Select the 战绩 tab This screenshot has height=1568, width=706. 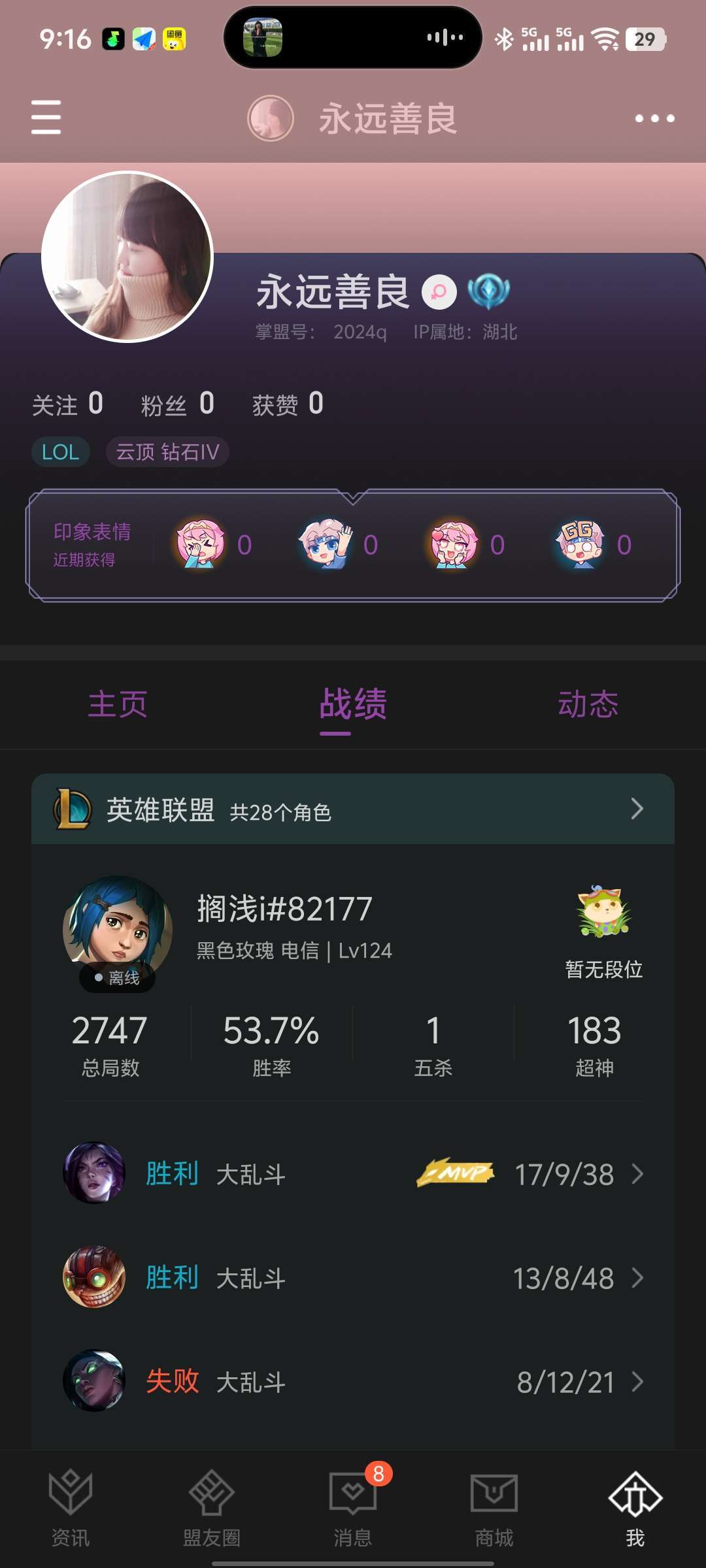[353, 704]
